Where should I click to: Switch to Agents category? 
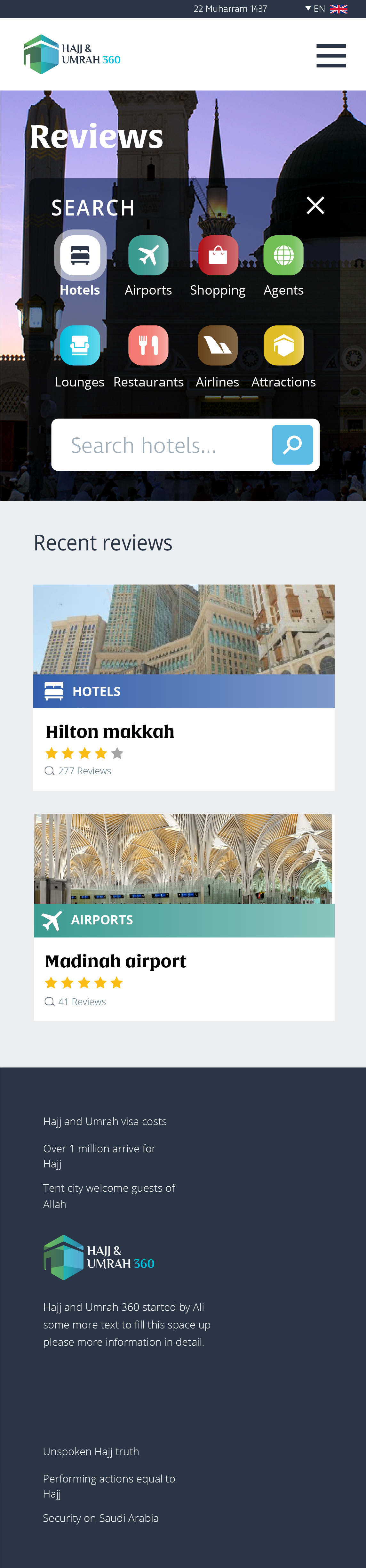point(283,256)
